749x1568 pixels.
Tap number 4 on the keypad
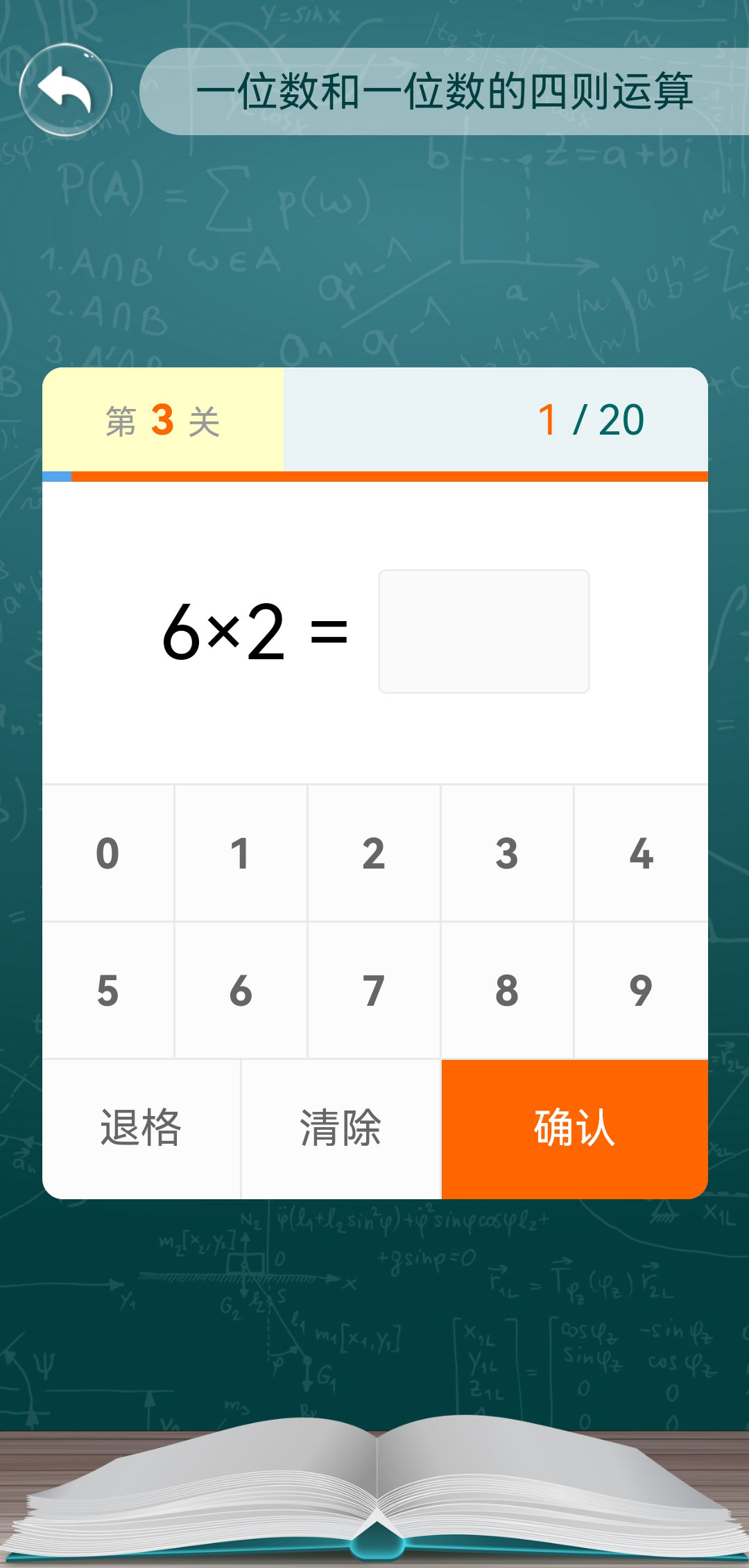coord(641,853)
